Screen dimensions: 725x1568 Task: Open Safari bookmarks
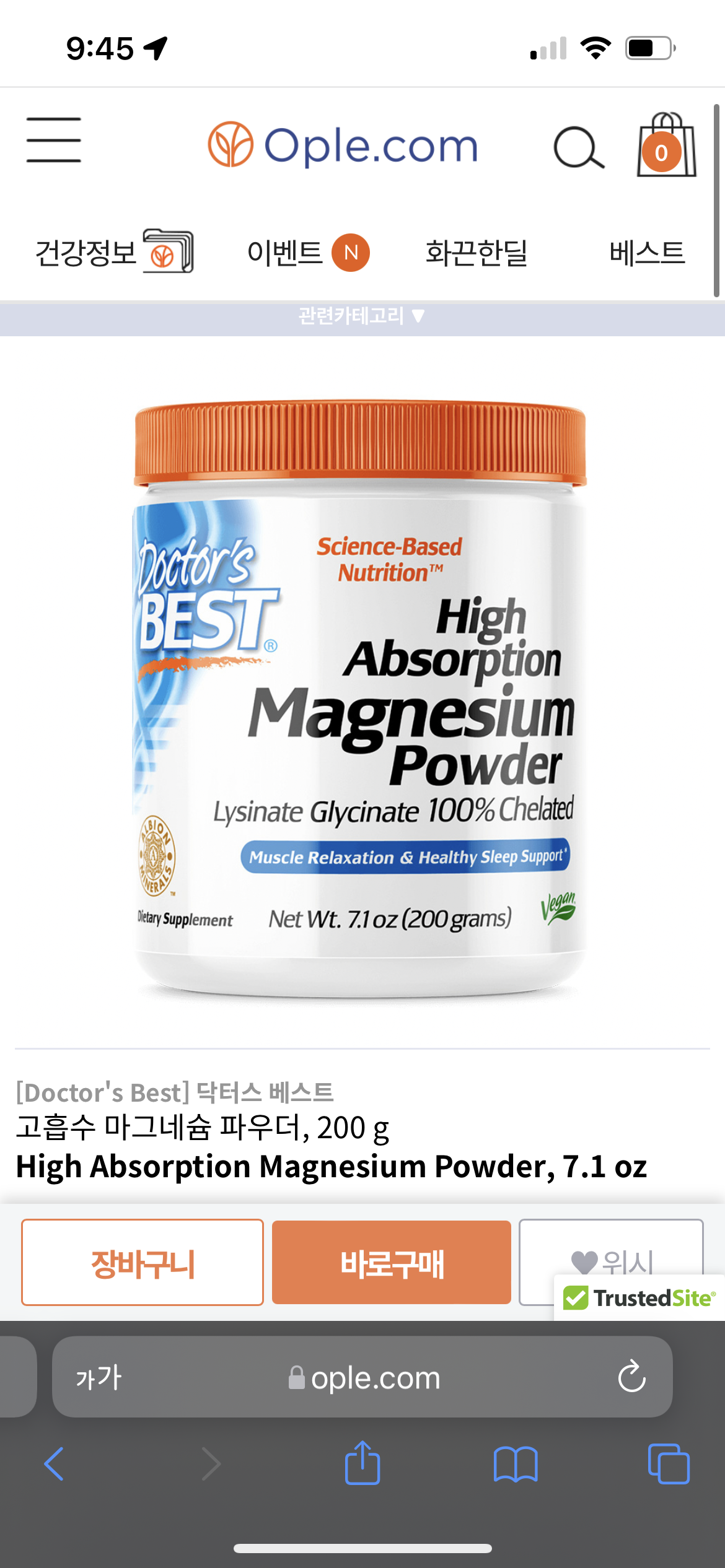516,1464
